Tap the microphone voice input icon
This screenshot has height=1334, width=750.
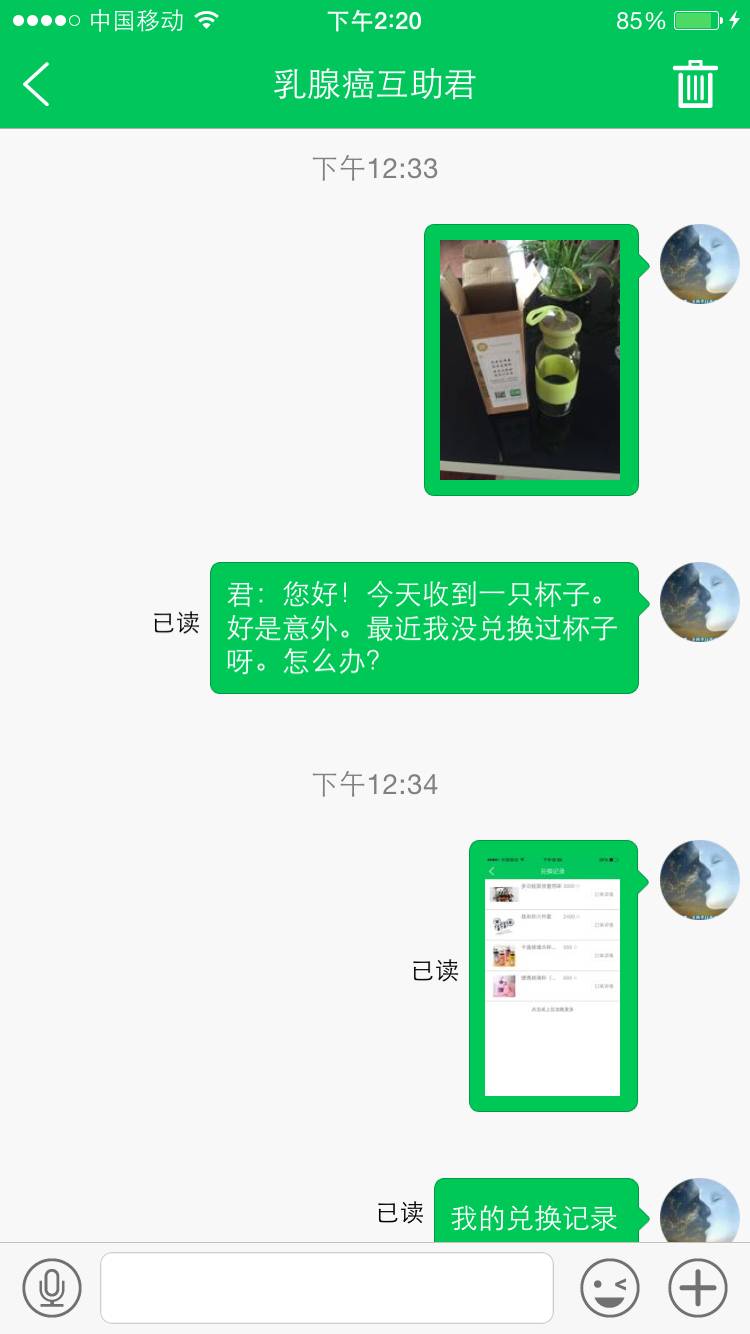52,1287
